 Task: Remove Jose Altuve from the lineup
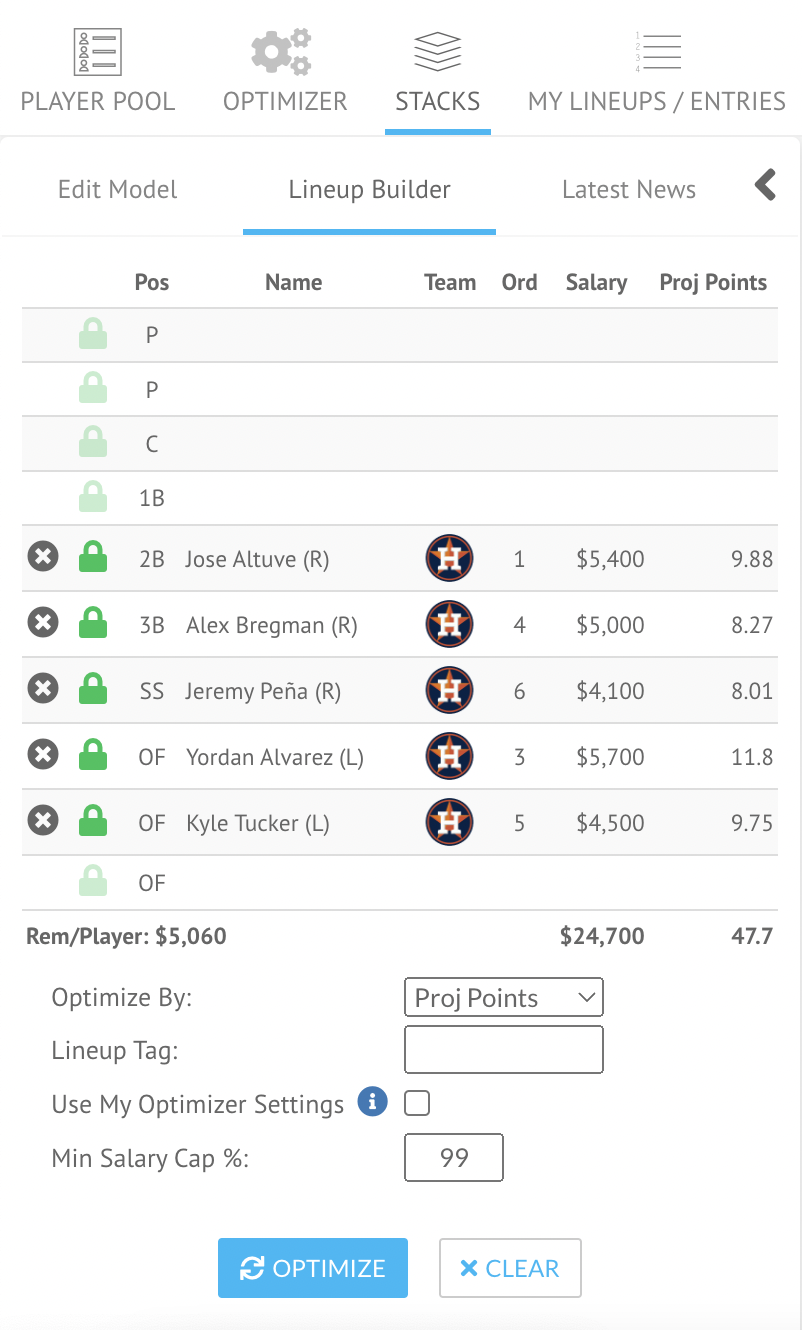[43, 557]
